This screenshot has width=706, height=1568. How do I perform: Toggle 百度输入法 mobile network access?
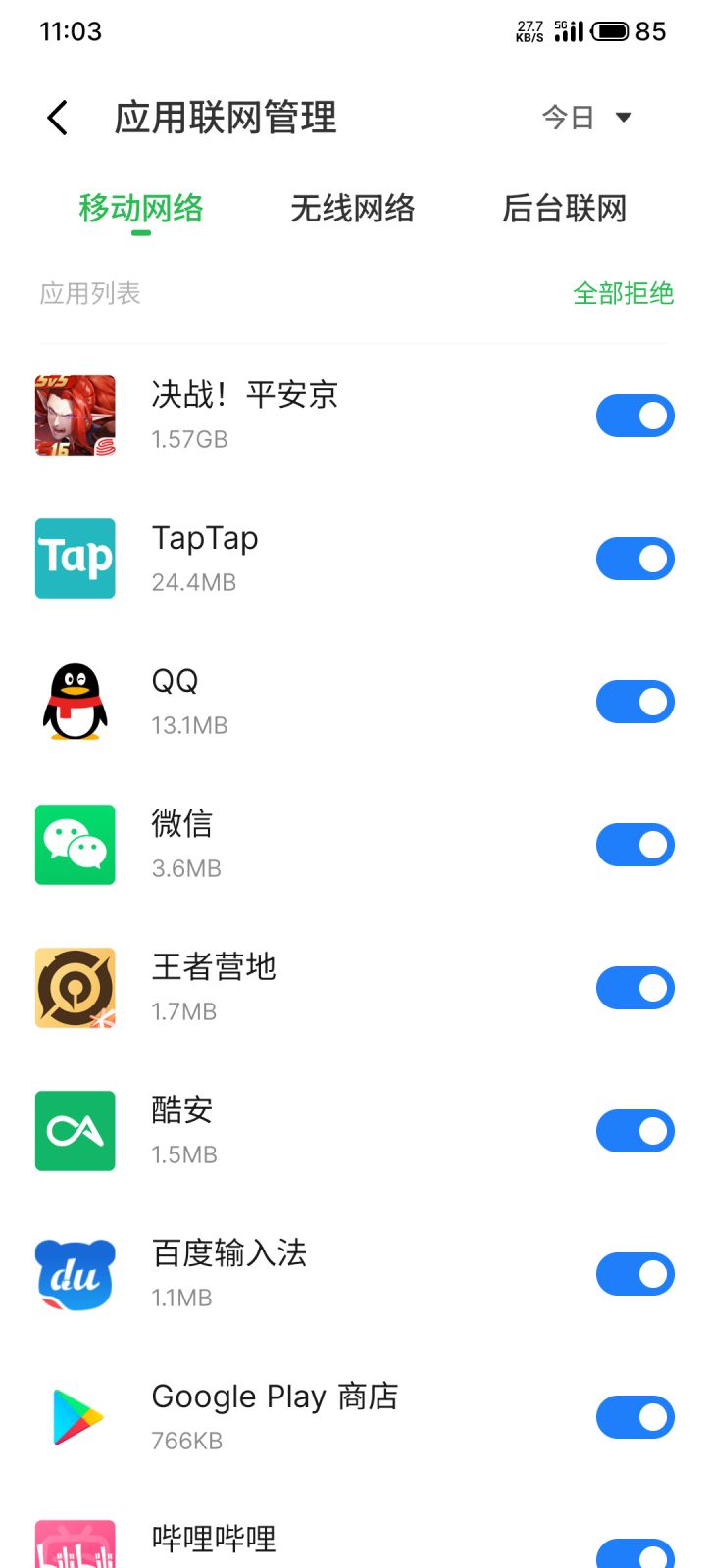coord(634,1274)
